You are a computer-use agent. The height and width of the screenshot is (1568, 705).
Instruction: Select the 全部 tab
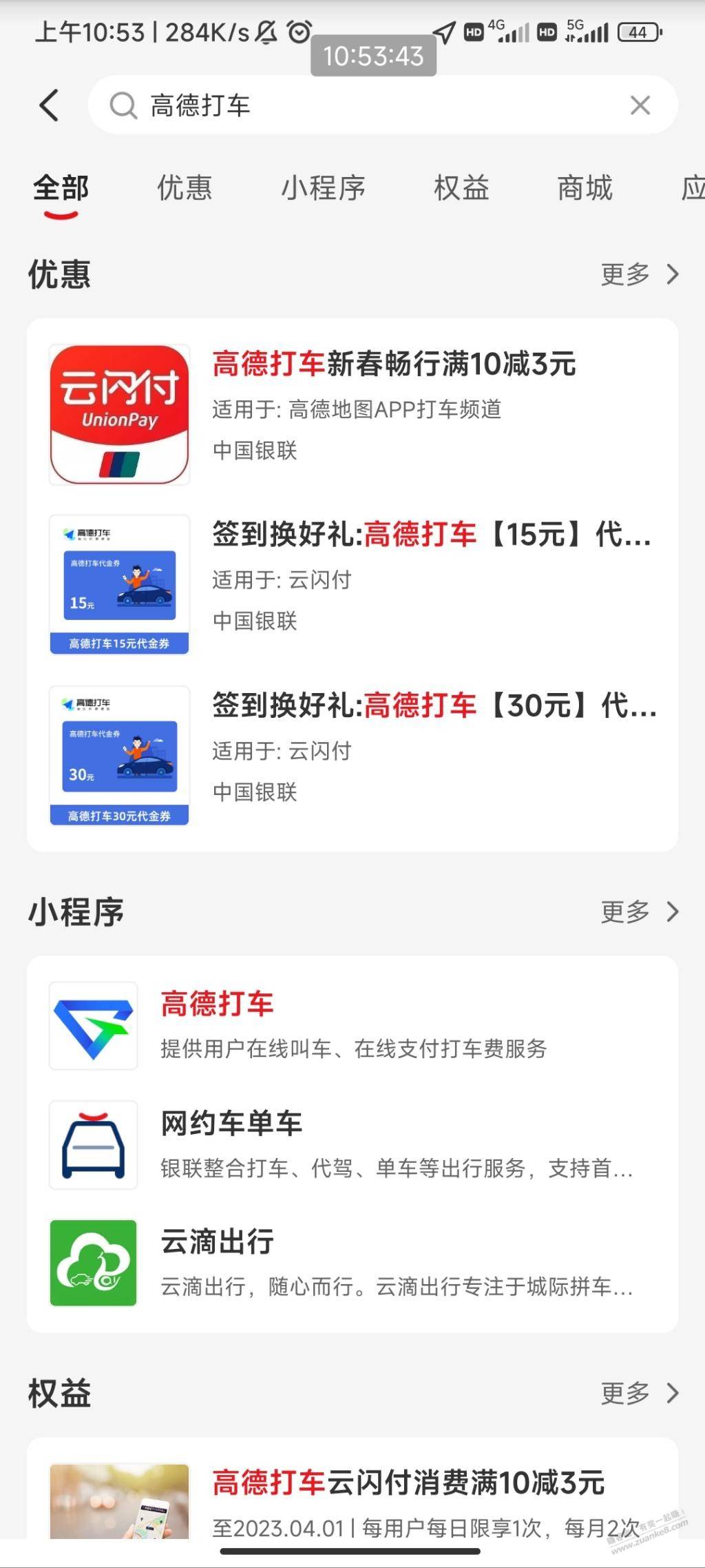tap(61, 188)
